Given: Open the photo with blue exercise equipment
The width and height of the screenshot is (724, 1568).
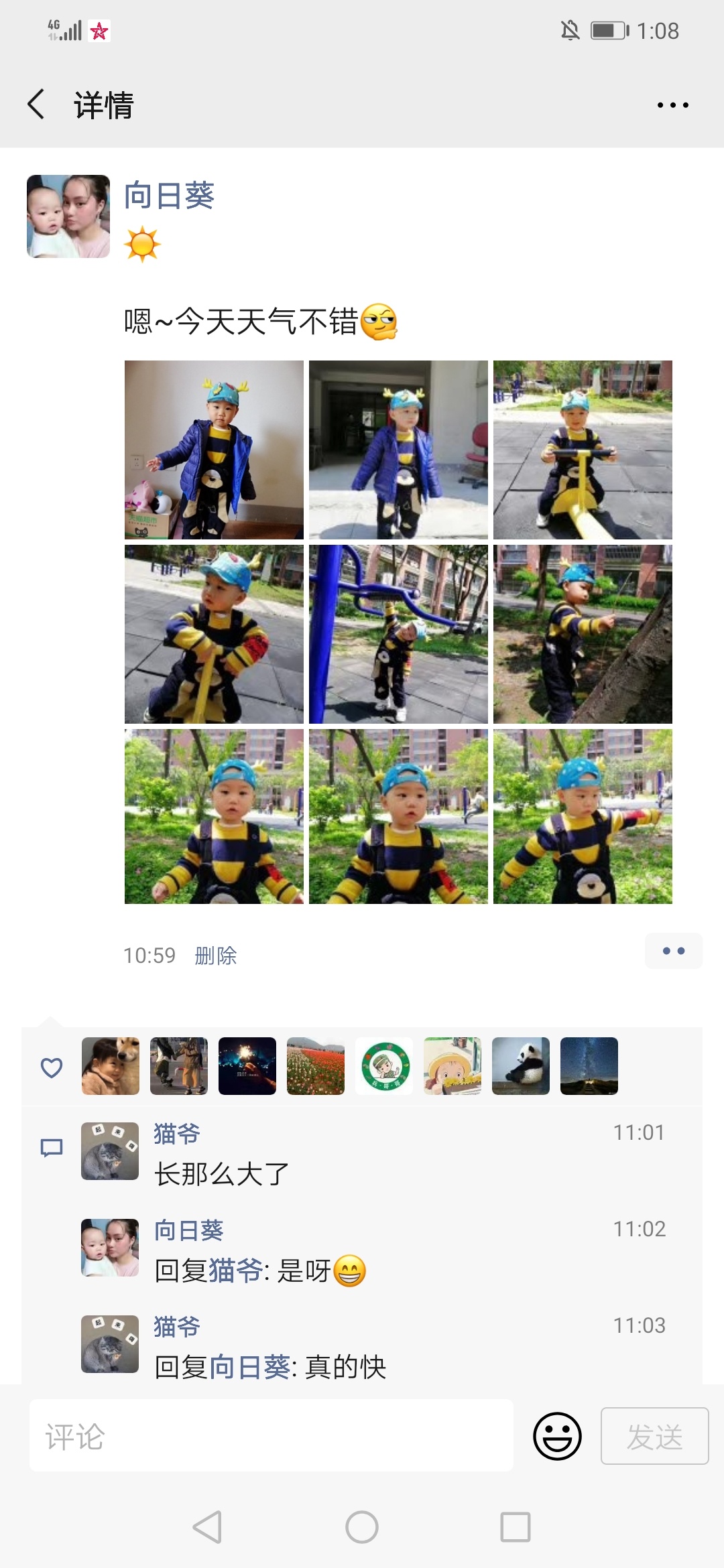Looking at the screenshot, I should (x=398, y=634).
